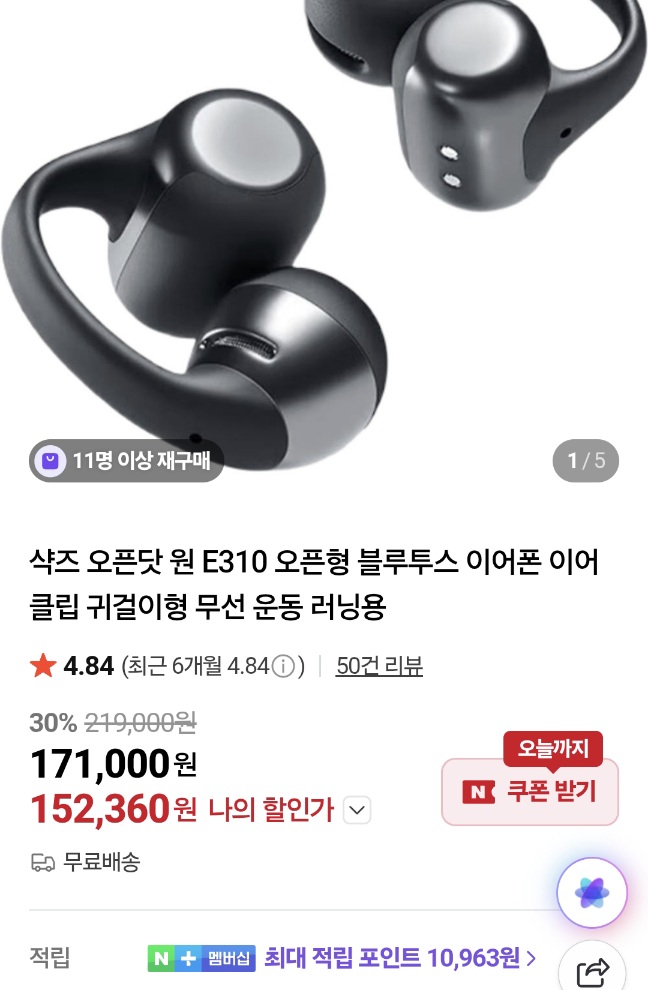Open the floating AI assistant button

592,892
